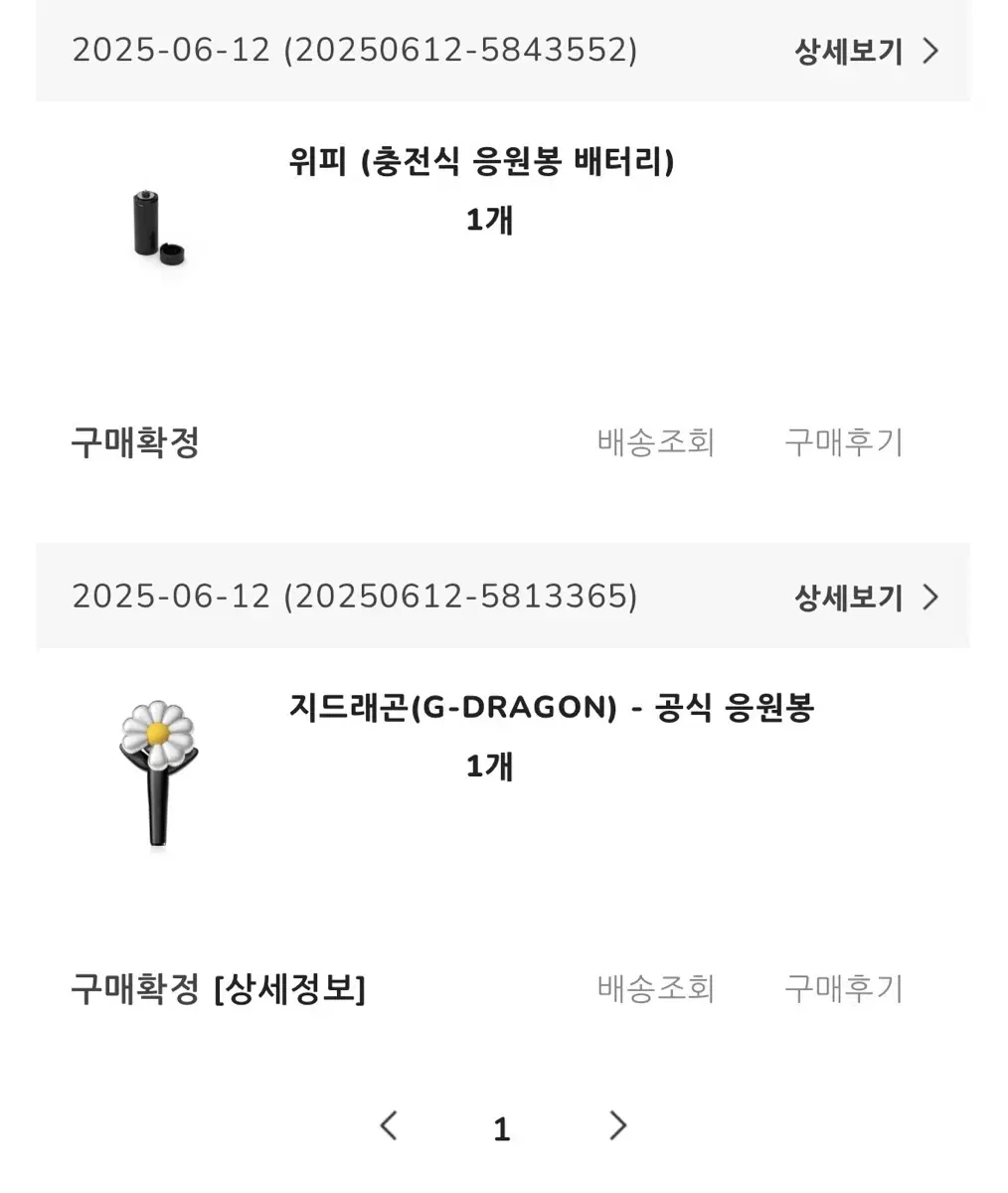Screen dimensions: 1008x1193
Task: Select the product title 위피 (충전식 응원봉 배터리)
Action: pos(481,161)
